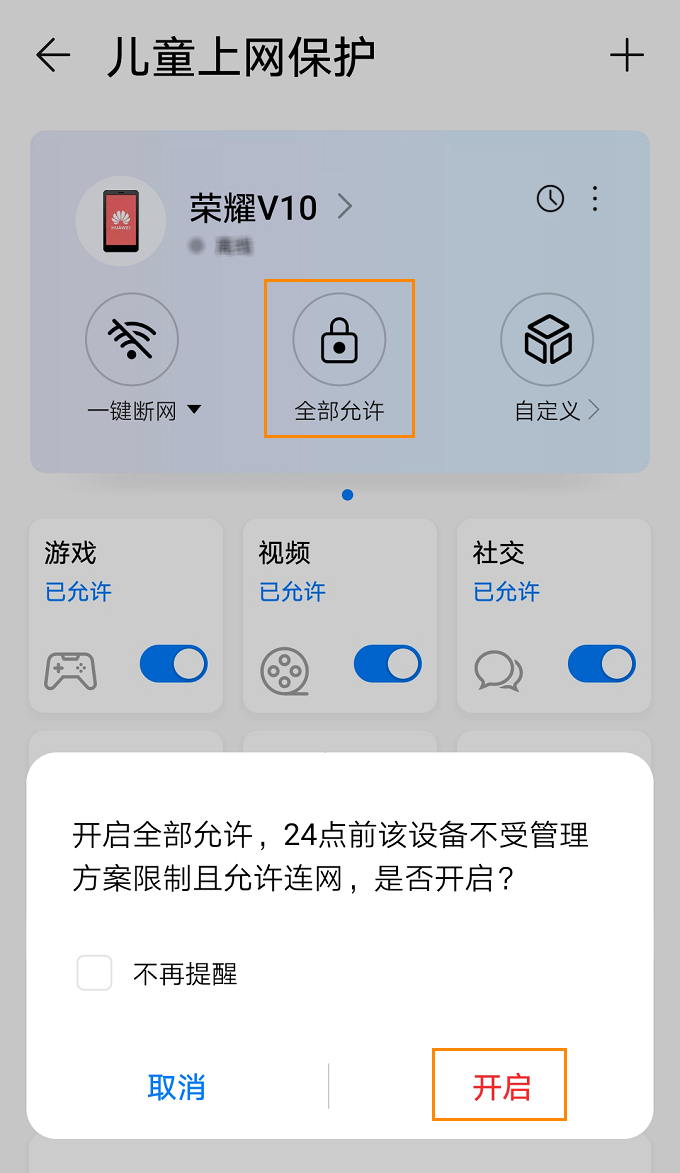Open 荣耀V10 device details
The image size is (680, 1173).
(270, 208)
